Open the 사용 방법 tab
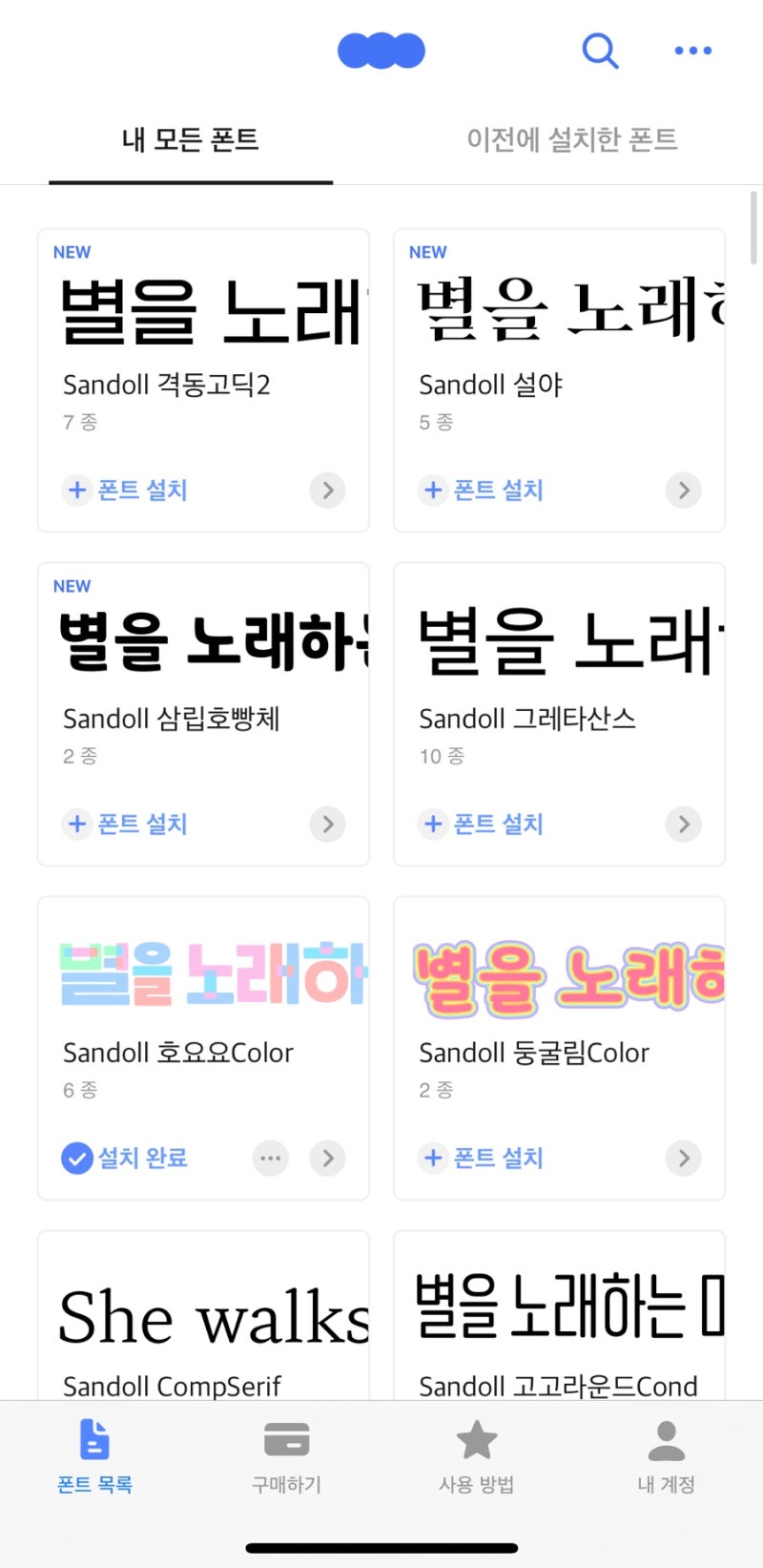 coord(477,1457)
